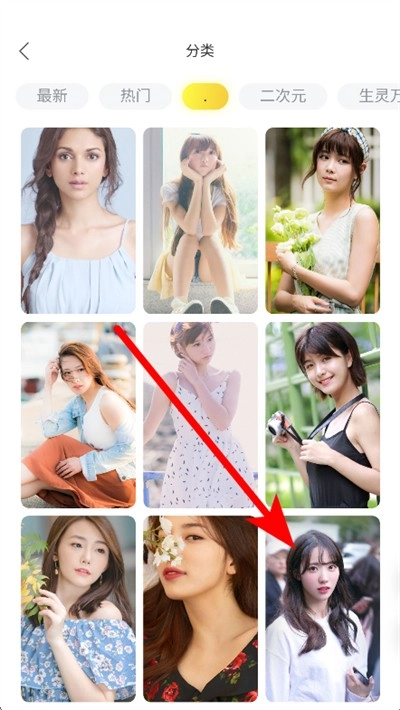Viewport: 400px width, 710px height.
Task: Open wallpaper of woman with side braid
Action: 78,221
